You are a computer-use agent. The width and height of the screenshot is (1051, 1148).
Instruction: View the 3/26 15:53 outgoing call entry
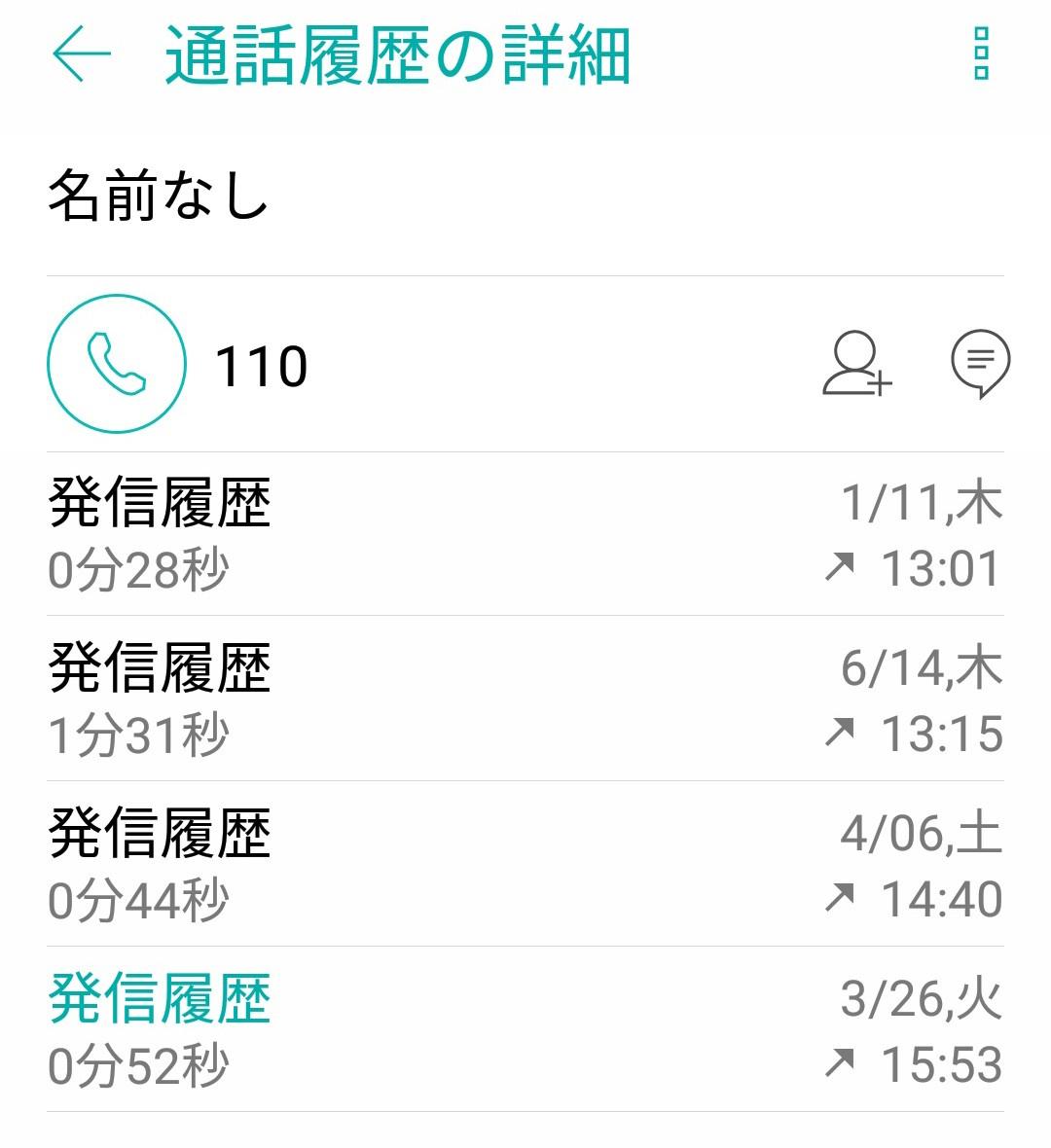coord(525,1029)
